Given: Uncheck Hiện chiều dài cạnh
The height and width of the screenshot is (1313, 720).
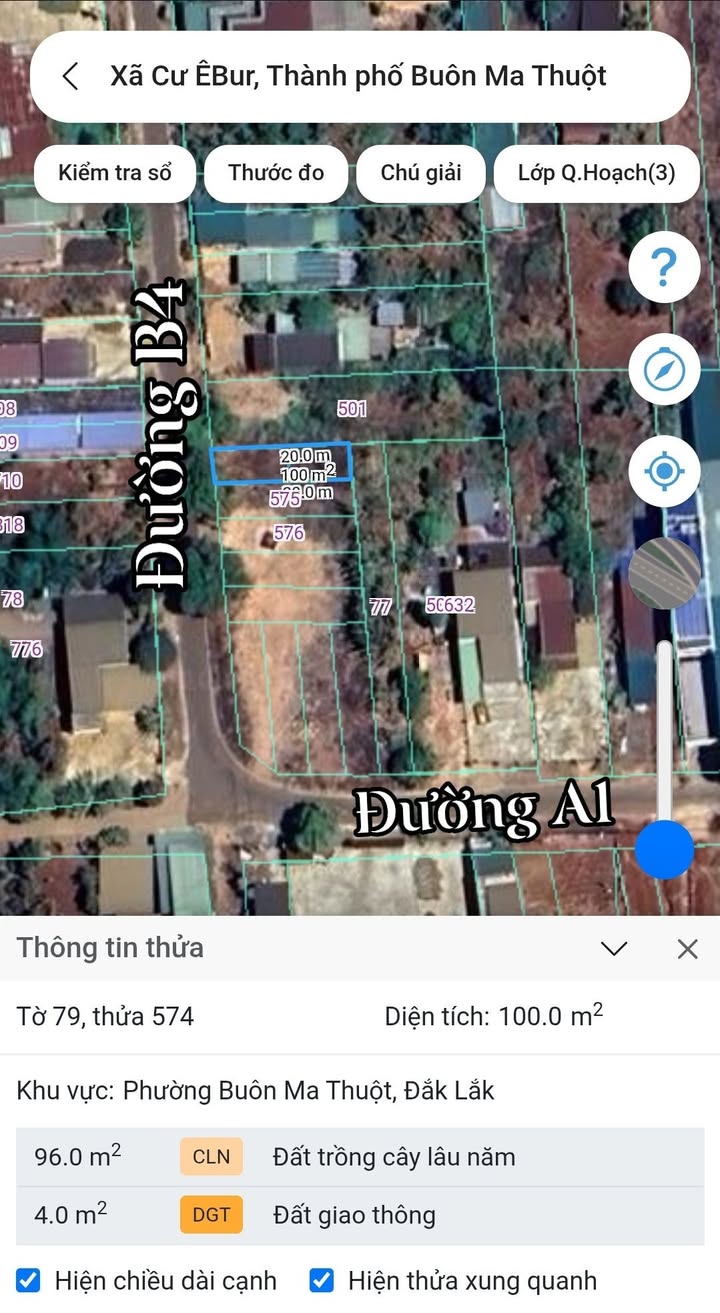Looking at the screenshot, I should click(x=29, y=1280).
